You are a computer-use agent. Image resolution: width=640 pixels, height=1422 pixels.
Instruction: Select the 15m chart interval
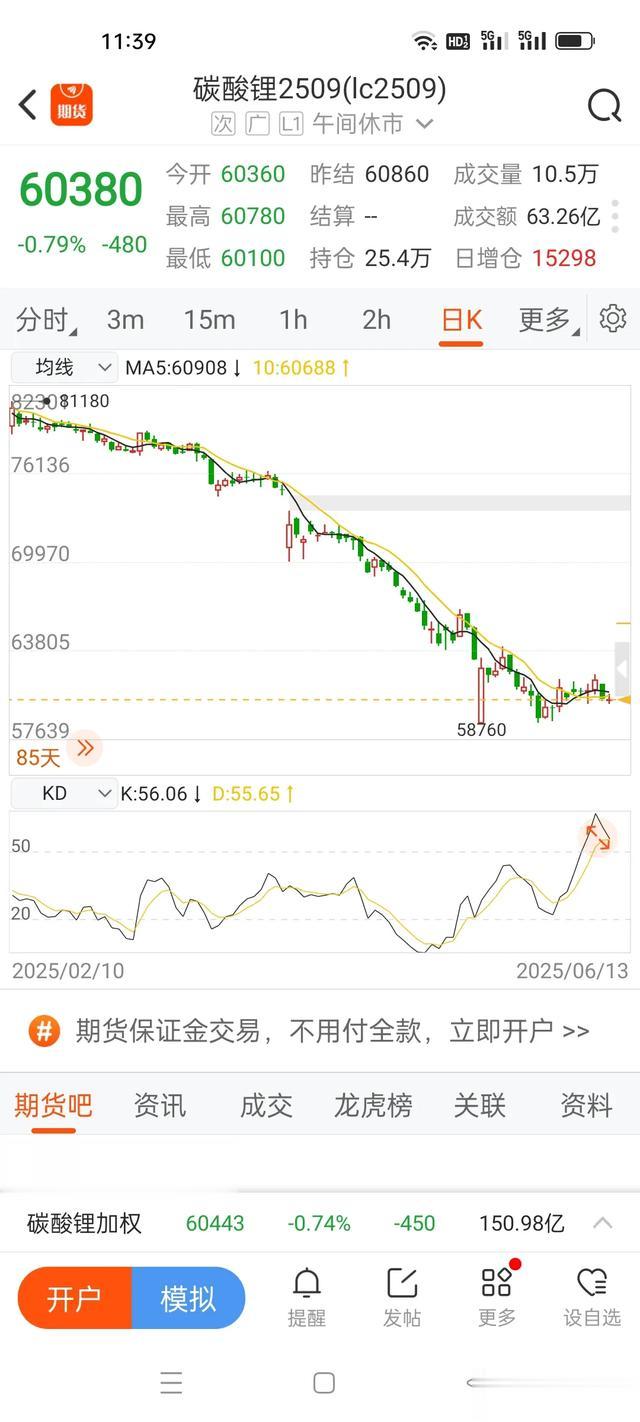point(209,319)
